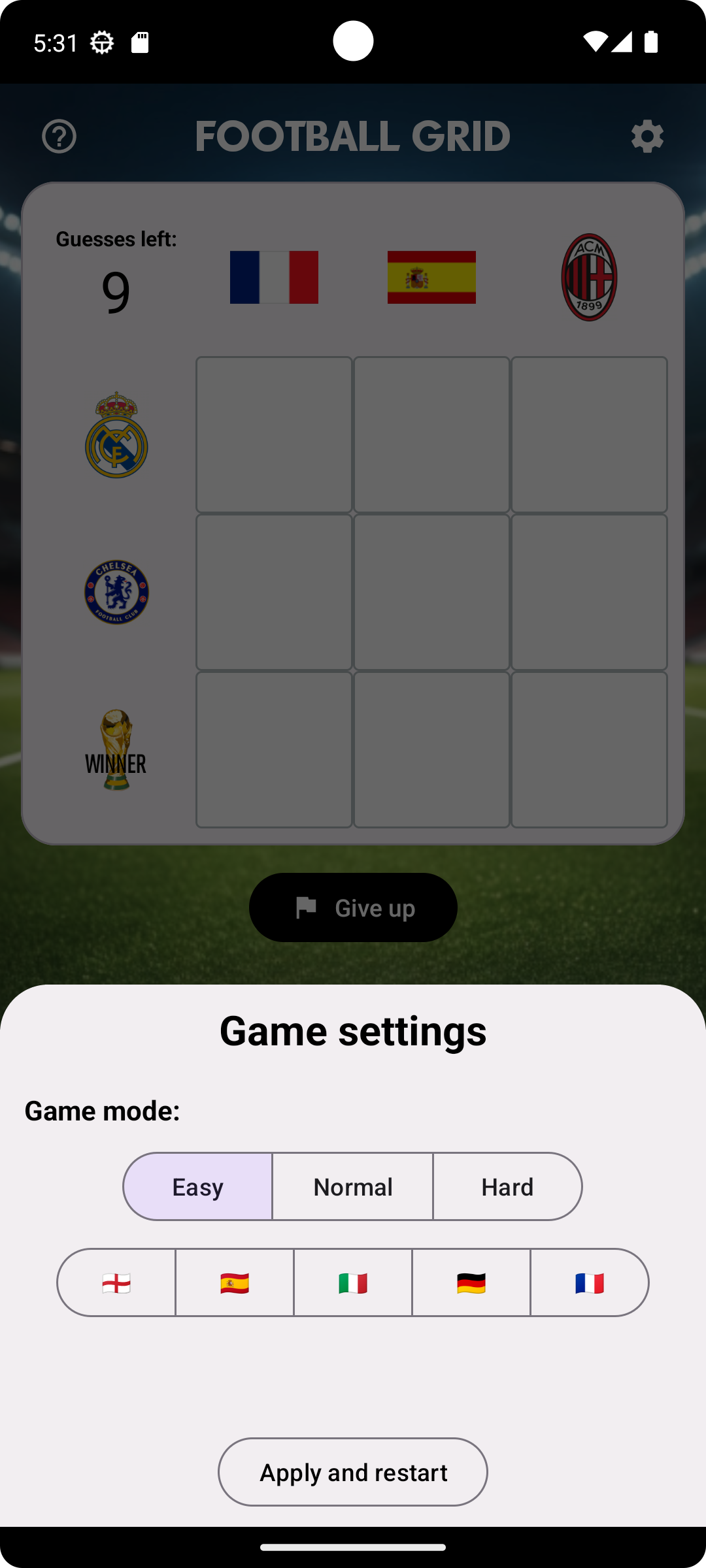Toggle the Germany flag league filter
The image size is (706, 1568).
coord(471,1282)
